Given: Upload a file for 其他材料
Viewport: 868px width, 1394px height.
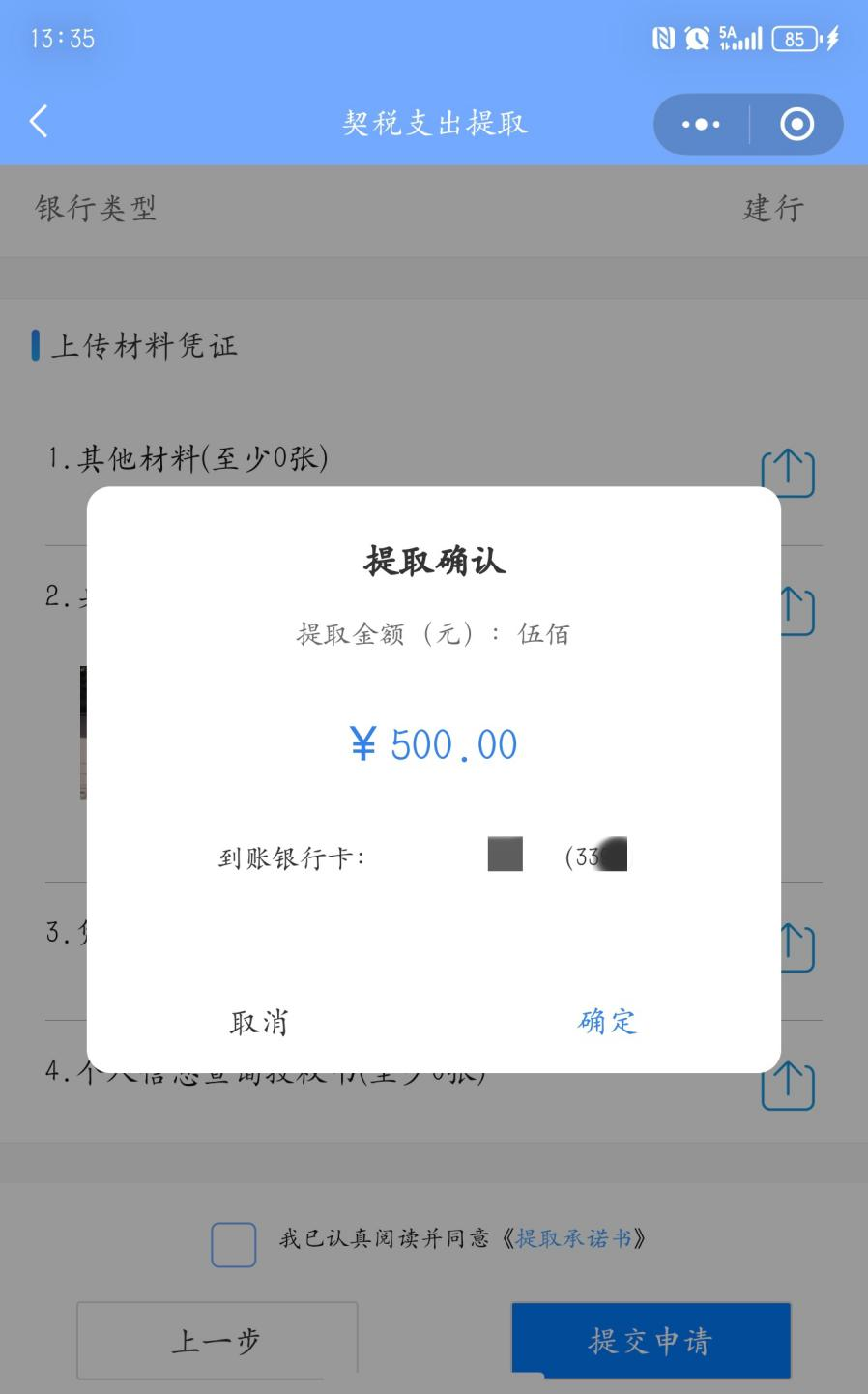Looking at the screenshot, I should coord(788,473).
